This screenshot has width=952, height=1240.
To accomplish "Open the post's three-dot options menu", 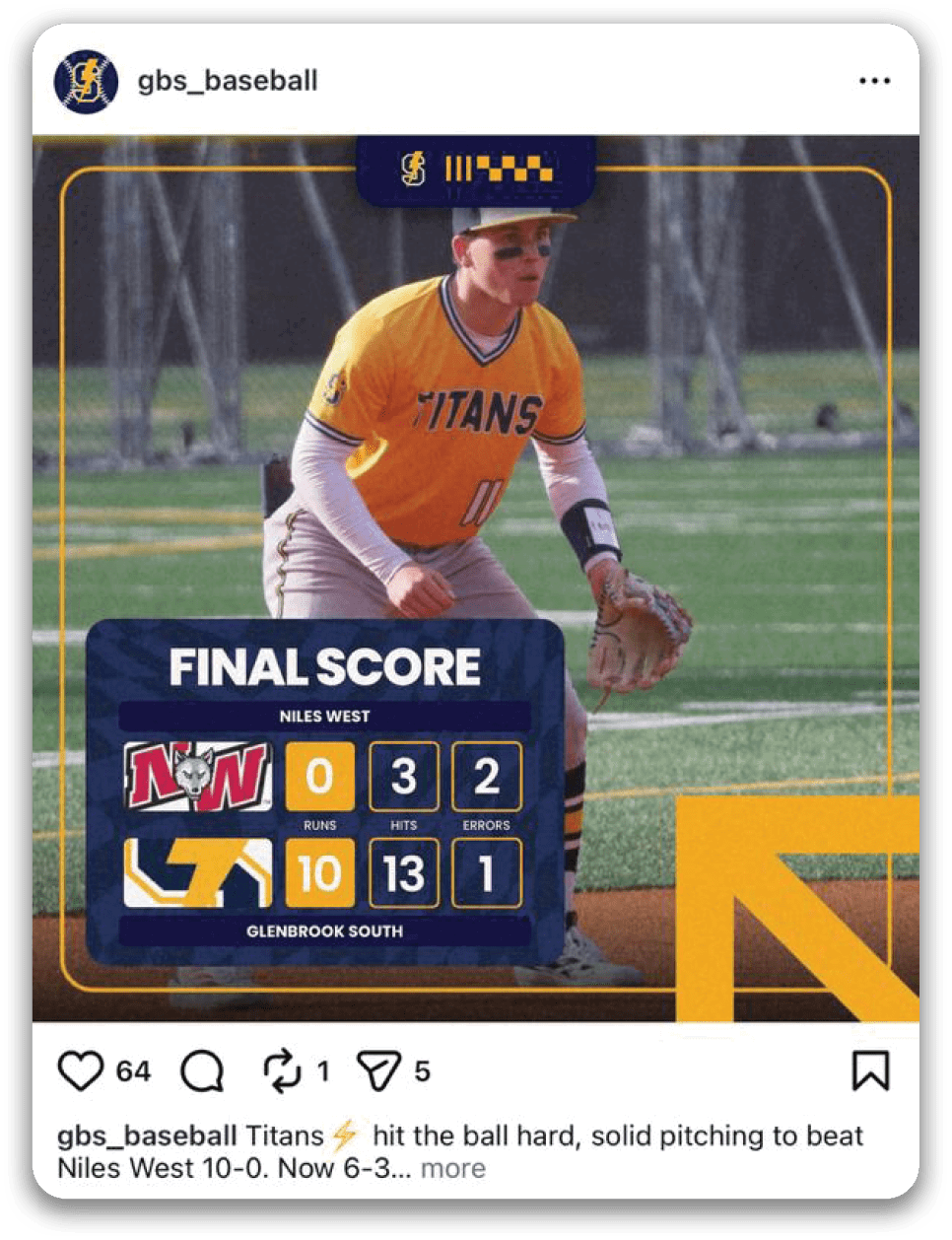I will click(874, 81).
